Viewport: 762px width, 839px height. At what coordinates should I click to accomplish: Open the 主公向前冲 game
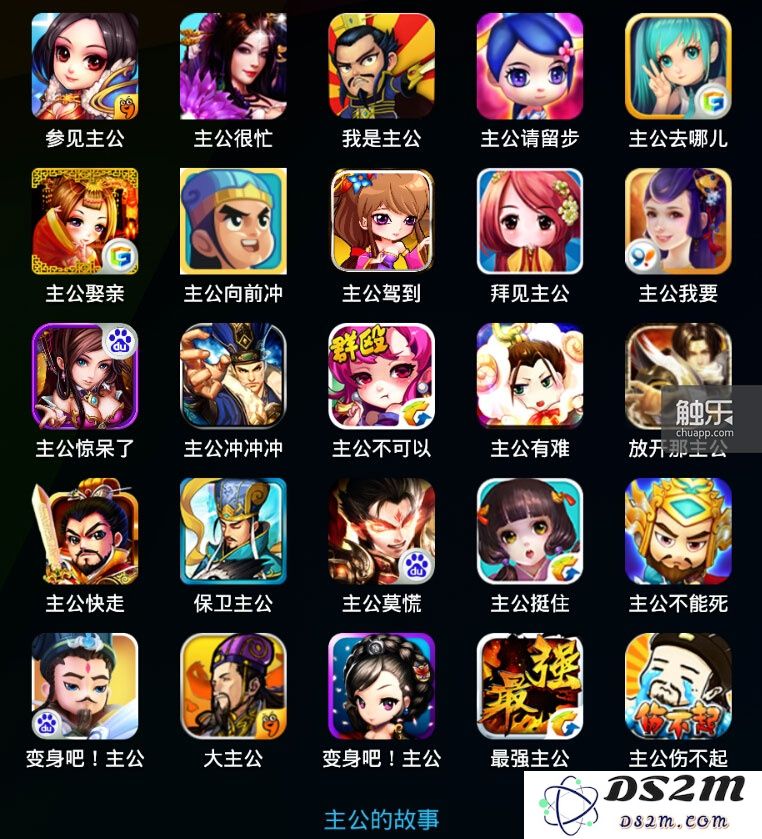233,221
